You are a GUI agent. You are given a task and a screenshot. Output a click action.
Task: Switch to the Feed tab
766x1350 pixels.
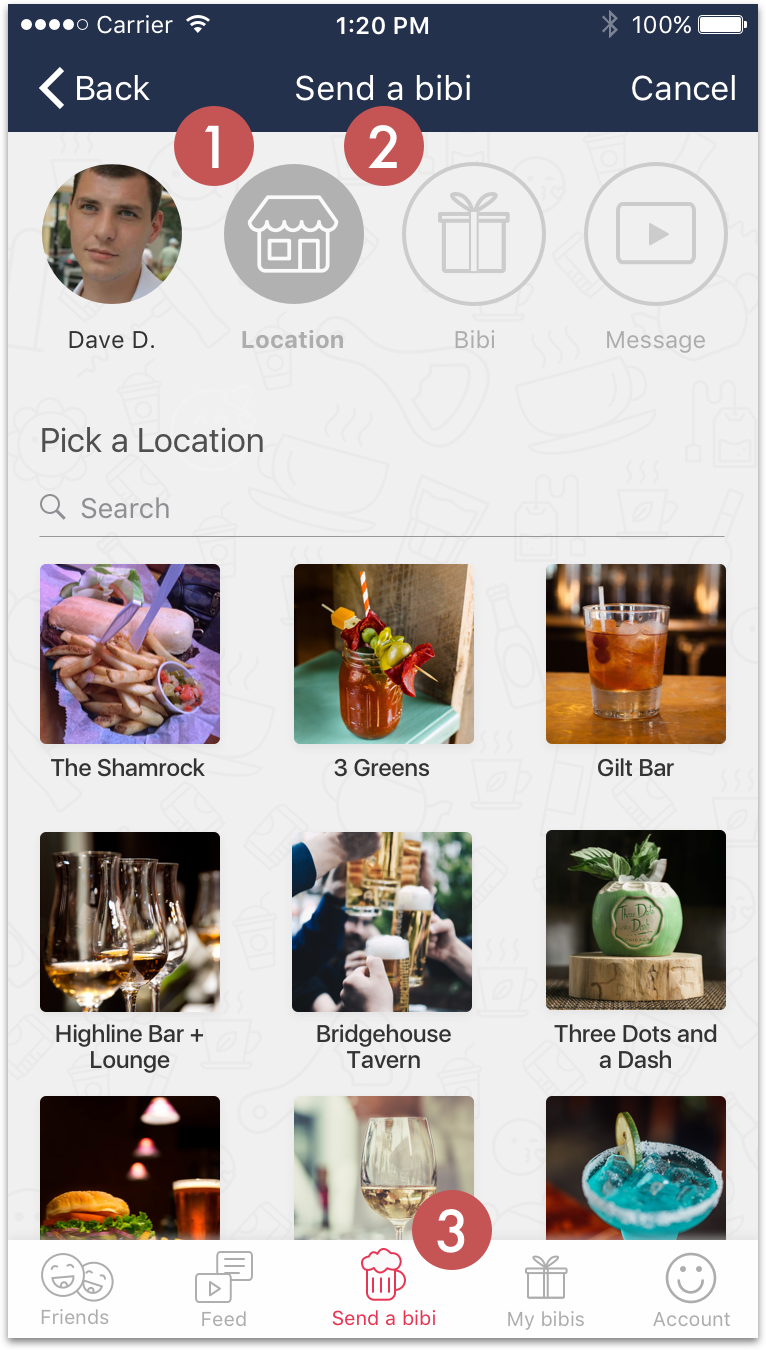click(224, 1290)
